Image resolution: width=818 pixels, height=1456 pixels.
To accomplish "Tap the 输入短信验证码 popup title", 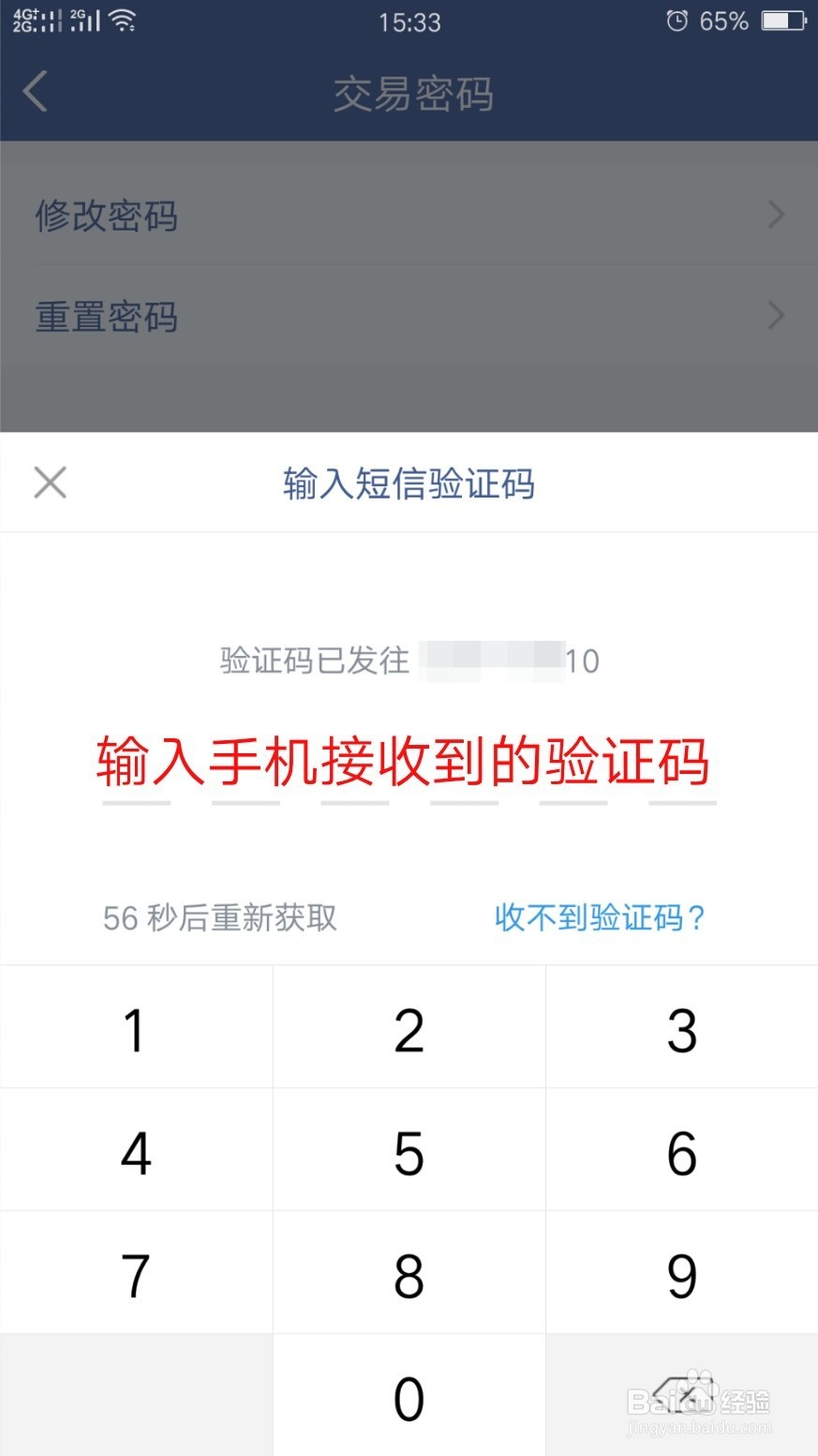I will pos(409,483).
